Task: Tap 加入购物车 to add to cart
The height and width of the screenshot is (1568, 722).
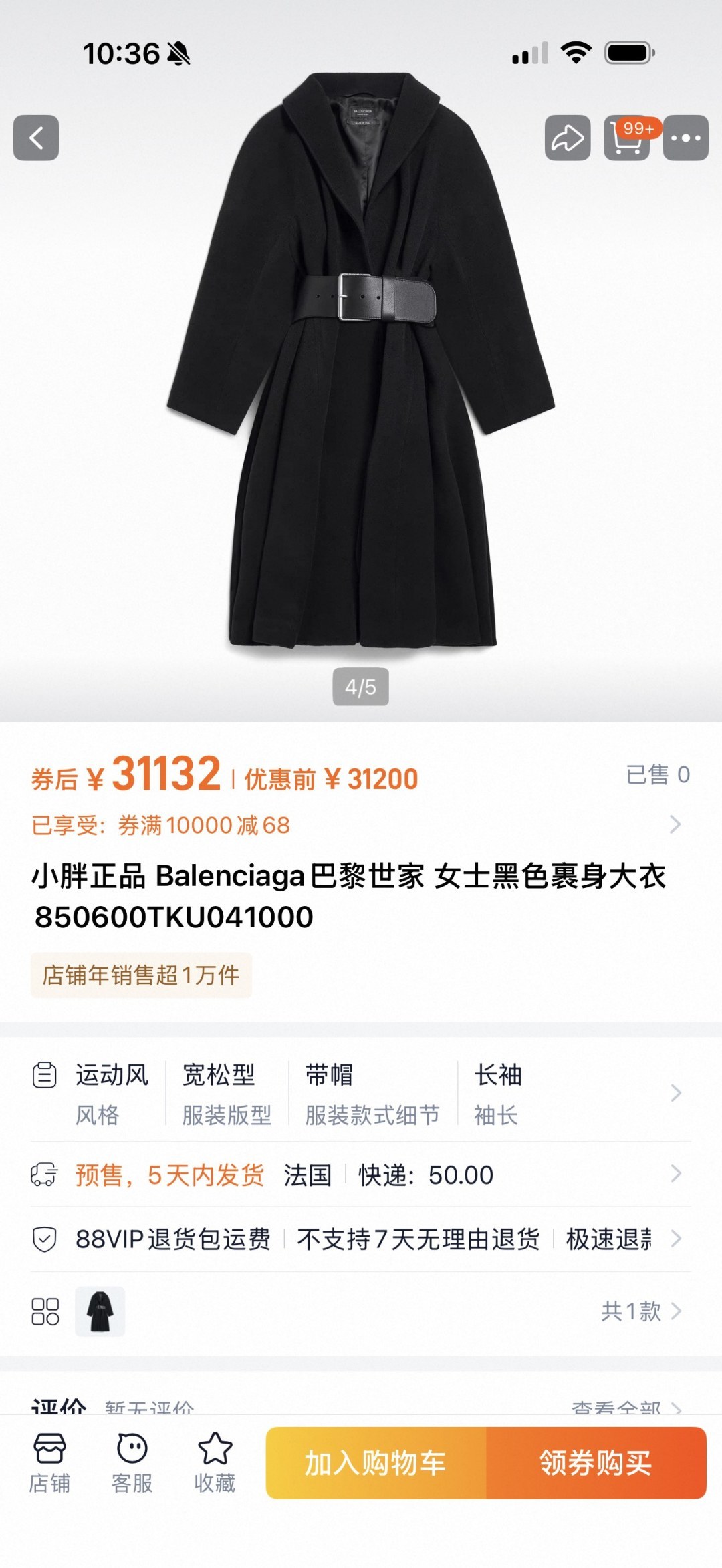Action: click(x=376, y=1463)
